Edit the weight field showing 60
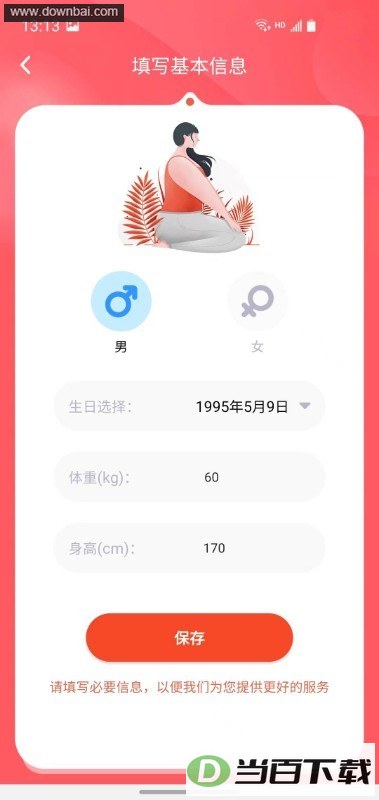Screen dimensions: 379x800 189,478
